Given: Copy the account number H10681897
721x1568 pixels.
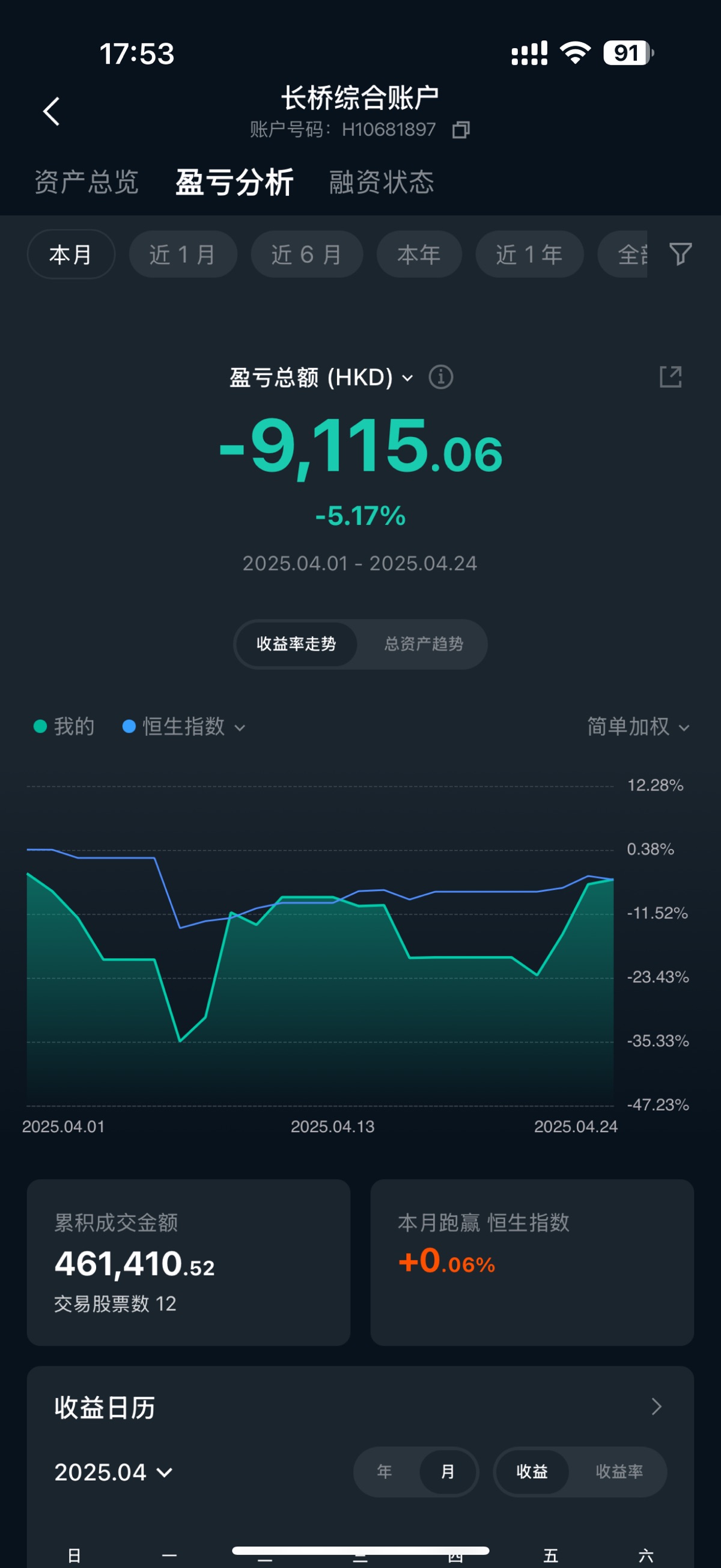Looking at the screenshot, I should [461, 130].
